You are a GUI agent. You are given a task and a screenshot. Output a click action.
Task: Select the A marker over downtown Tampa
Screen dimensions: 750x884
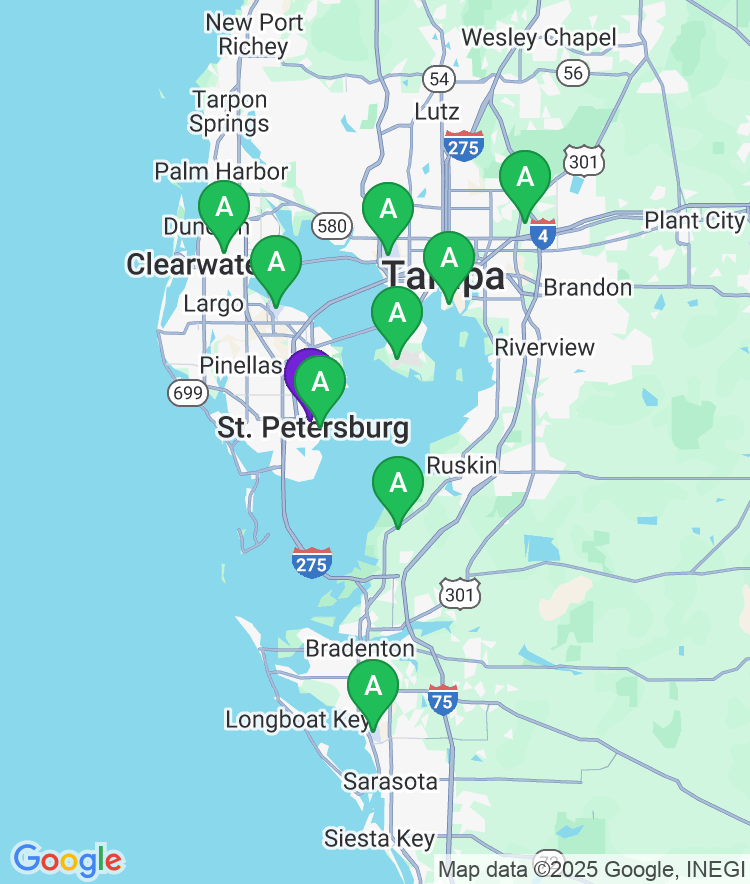[x=447, y=255]
